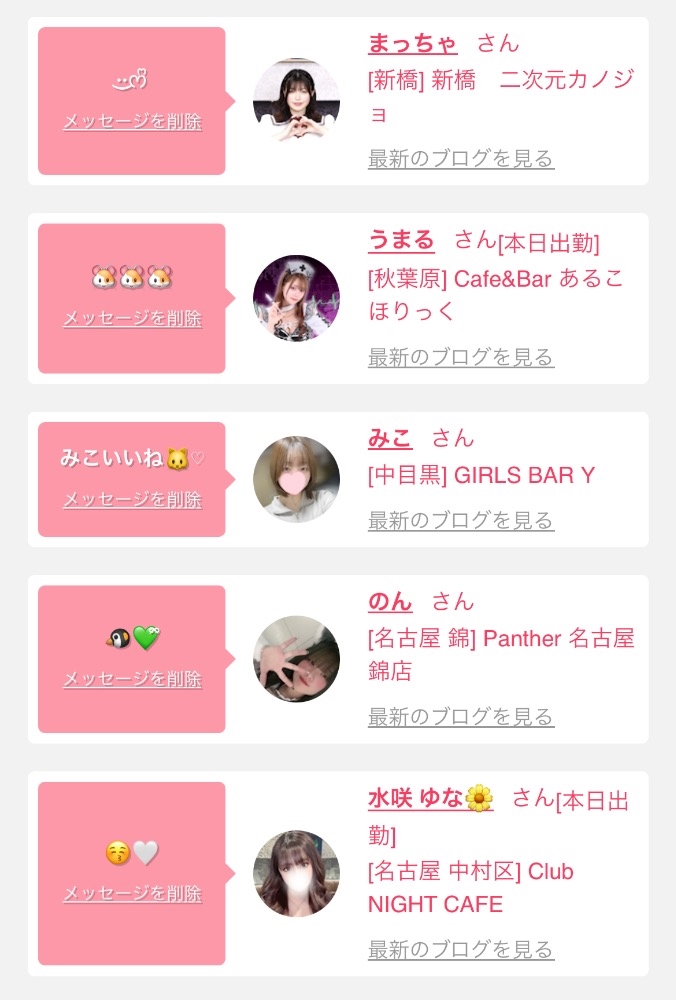Tap のん's profile photo

[296, 659]
